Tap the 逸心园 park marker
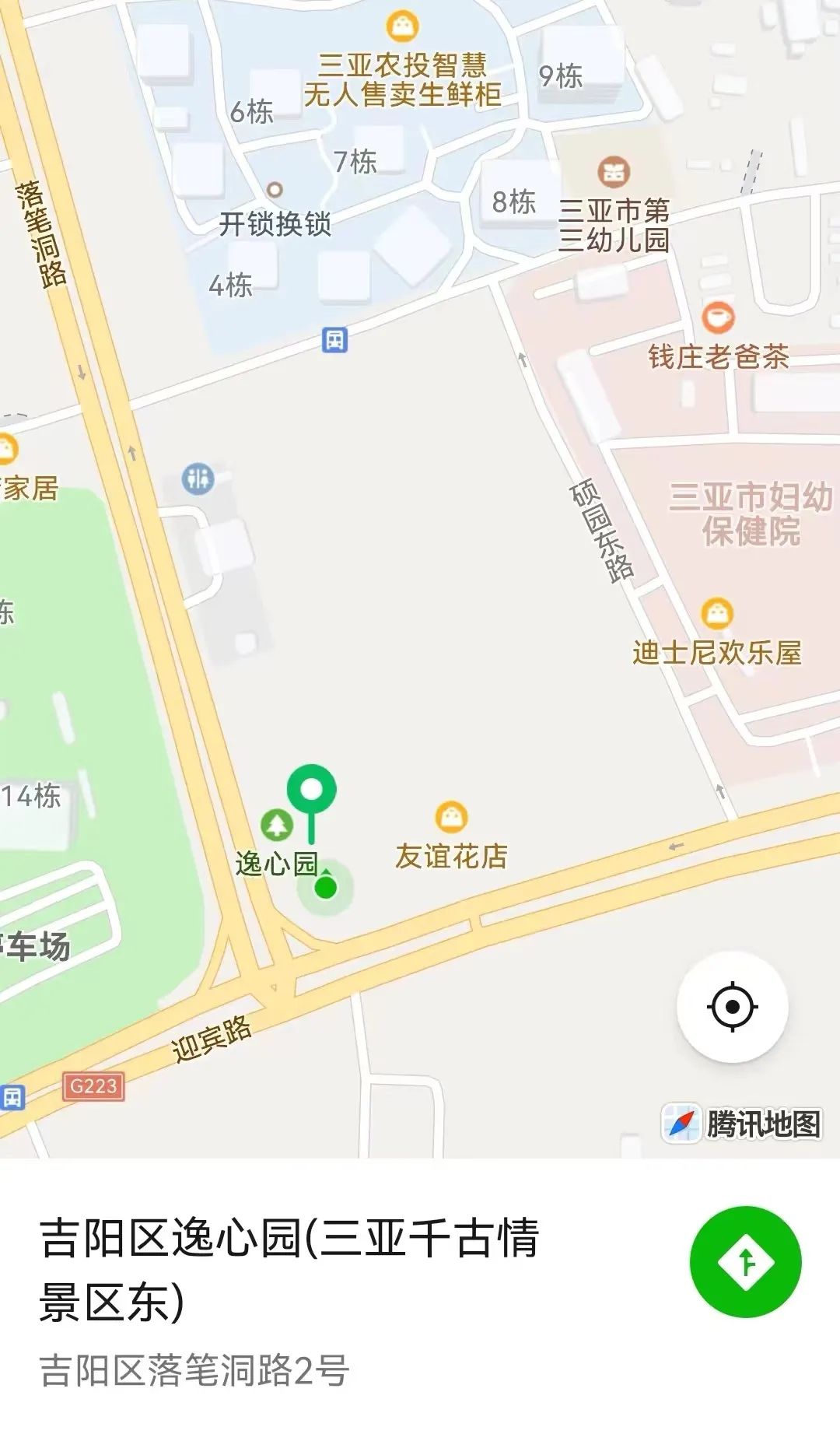 277,825
